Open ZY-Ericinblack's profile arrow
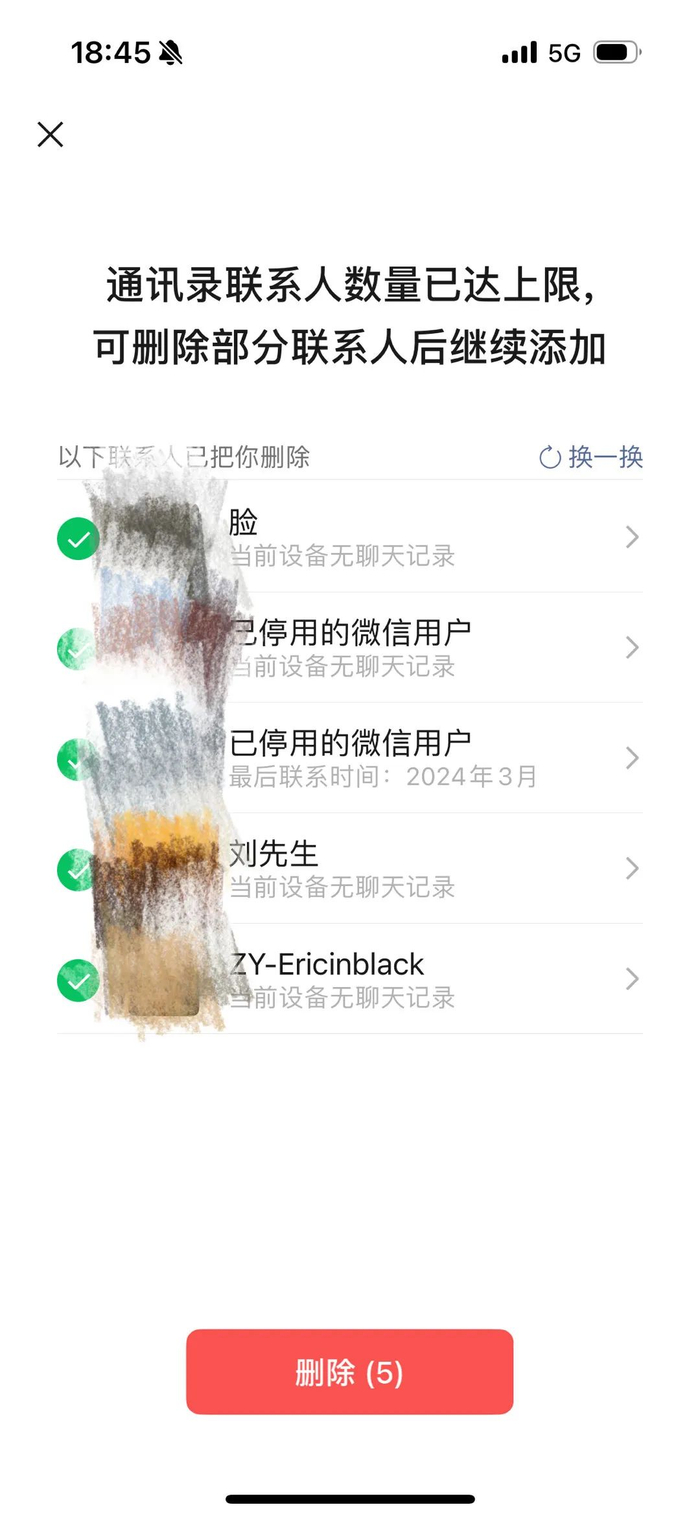The image size is (700, 1518). (x=631, y=979)
